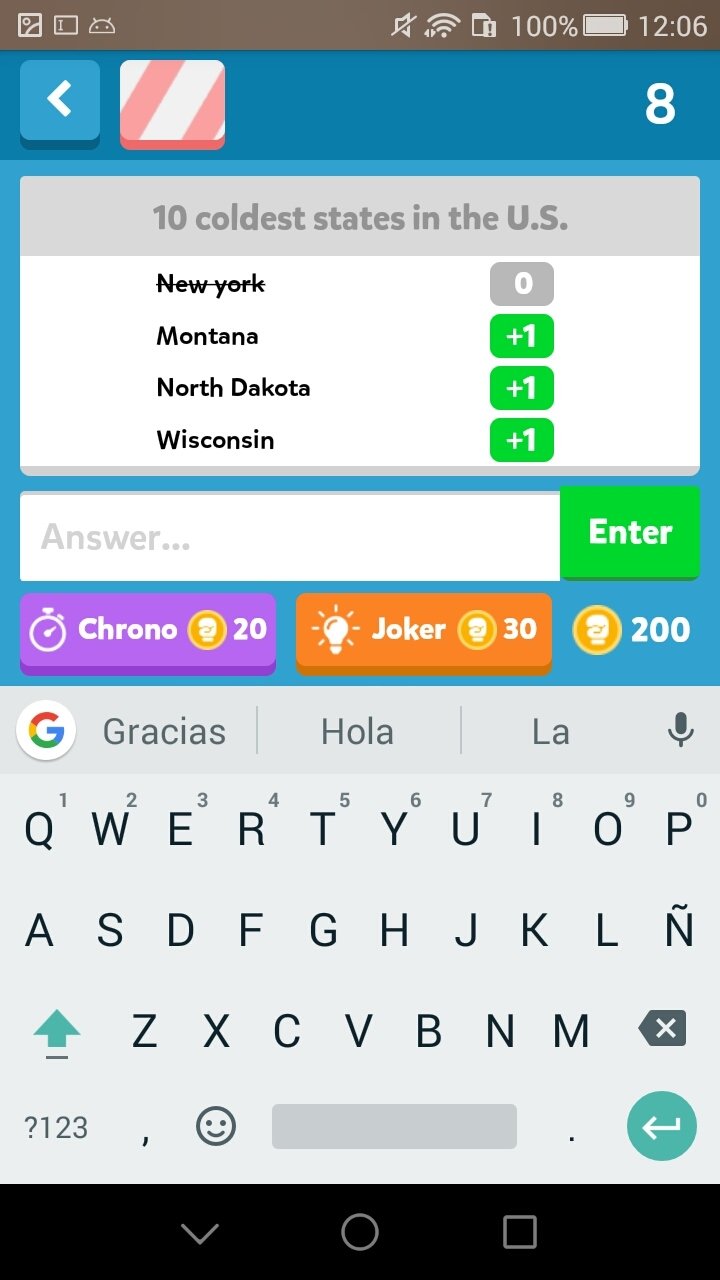The height and width of the screenshot is (1280, 720).
Task: Go back using the arrow button
Action: [60, 104]
